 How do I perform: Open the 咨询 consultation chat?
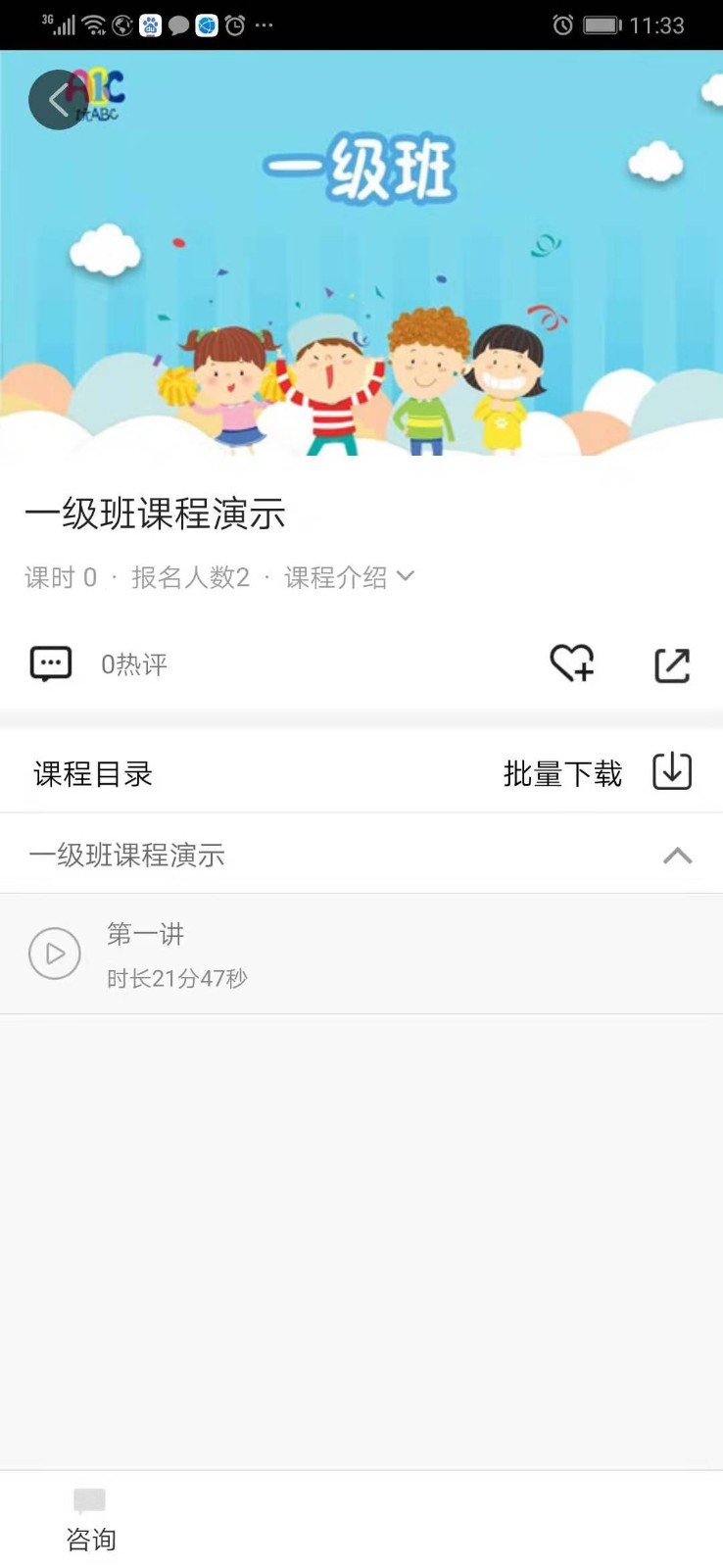[90, 1519]
